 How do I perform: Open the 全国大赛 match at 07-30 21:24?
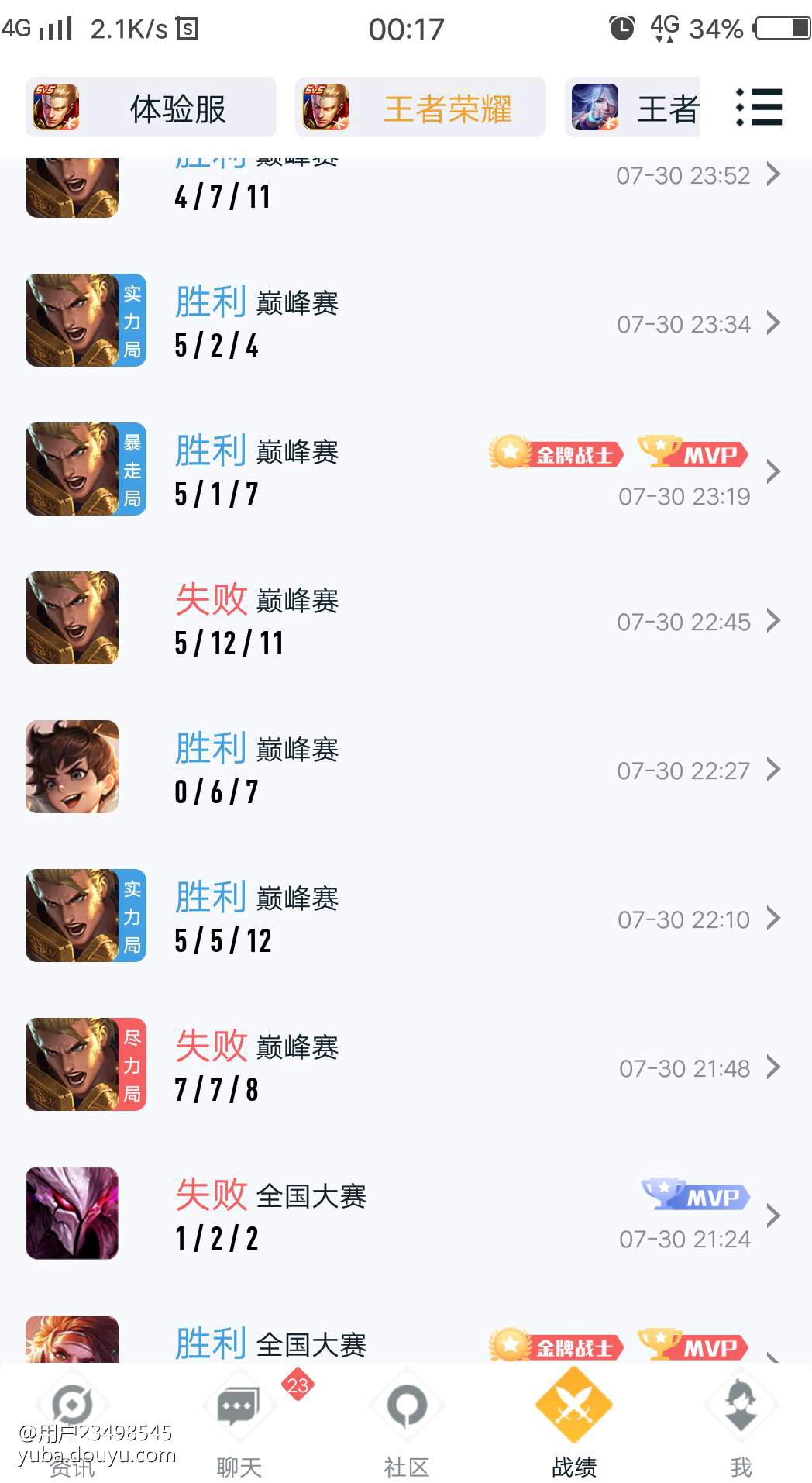(403, 1215)
